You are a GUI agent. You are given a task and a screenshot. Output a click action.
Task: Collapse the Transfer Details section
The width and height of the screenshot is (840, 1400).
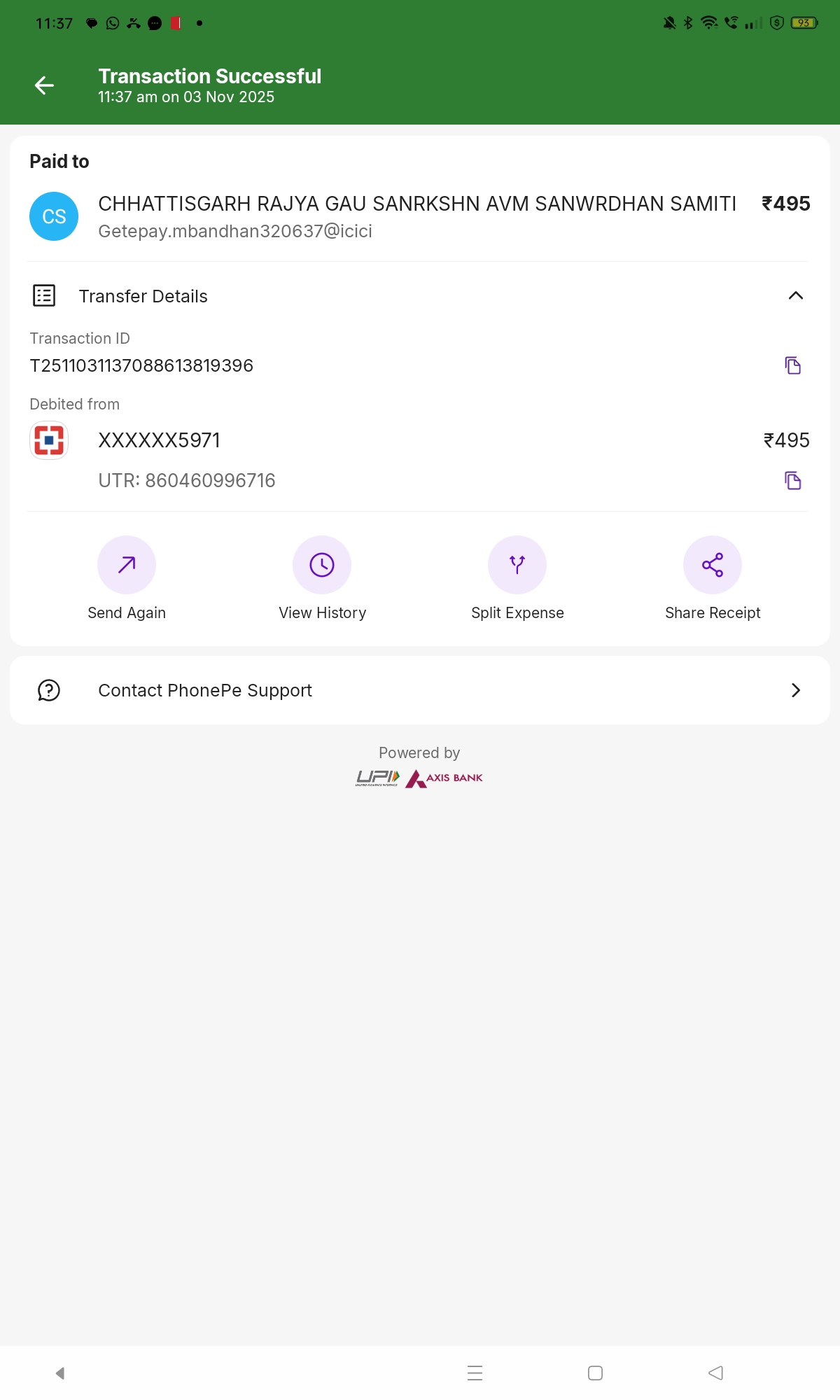(795, 295)
